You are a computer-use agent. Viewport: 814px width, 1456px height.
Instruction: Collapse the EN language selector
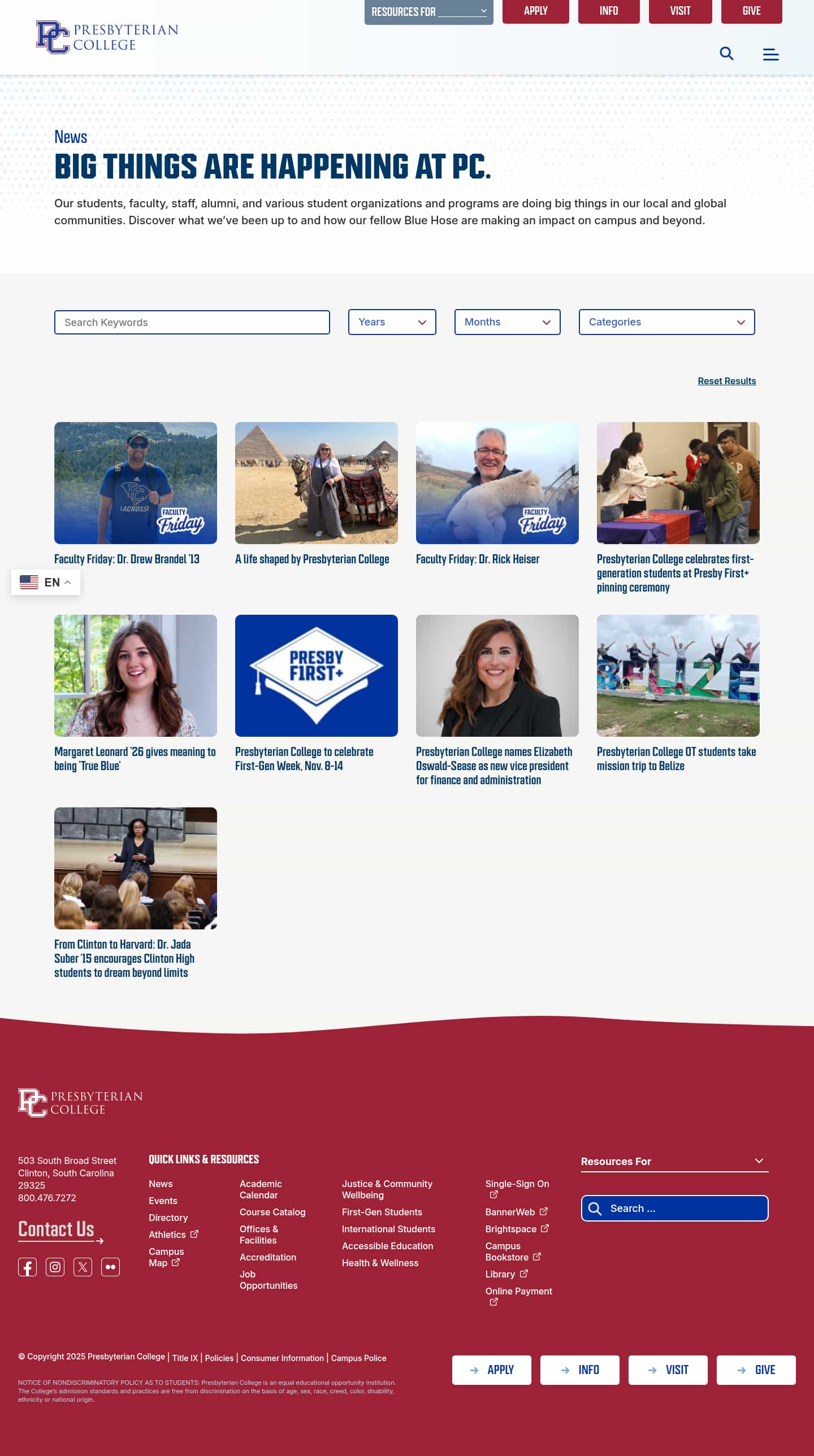tap(45, 581)
